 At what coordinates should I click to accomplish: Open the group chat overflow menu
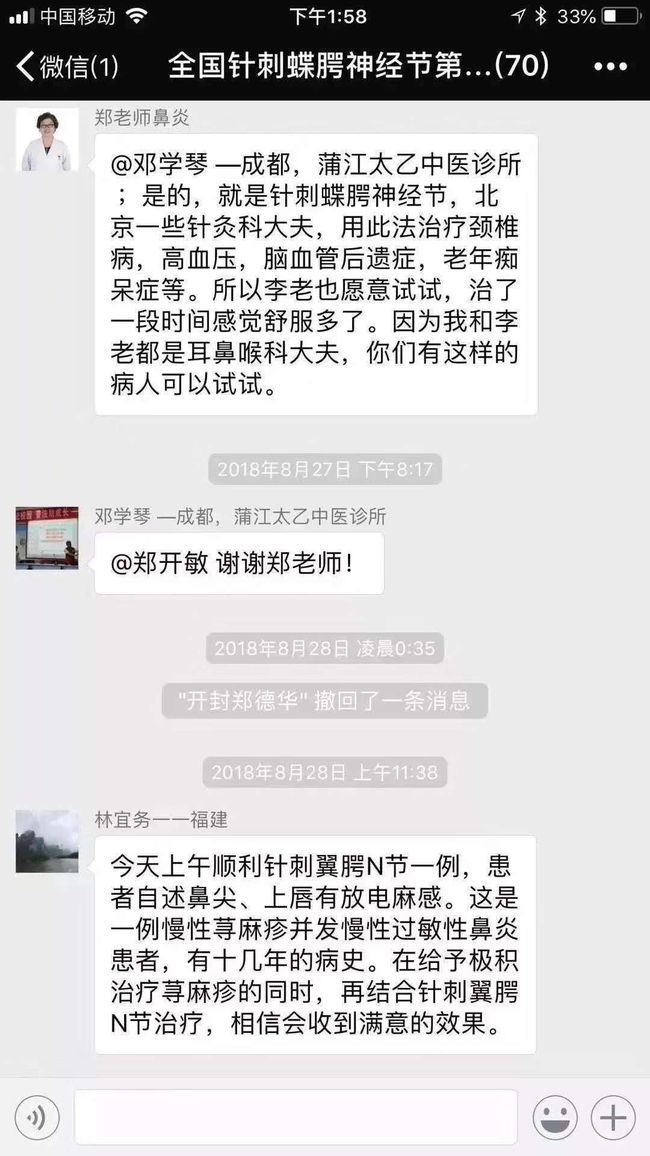point(610,67)
